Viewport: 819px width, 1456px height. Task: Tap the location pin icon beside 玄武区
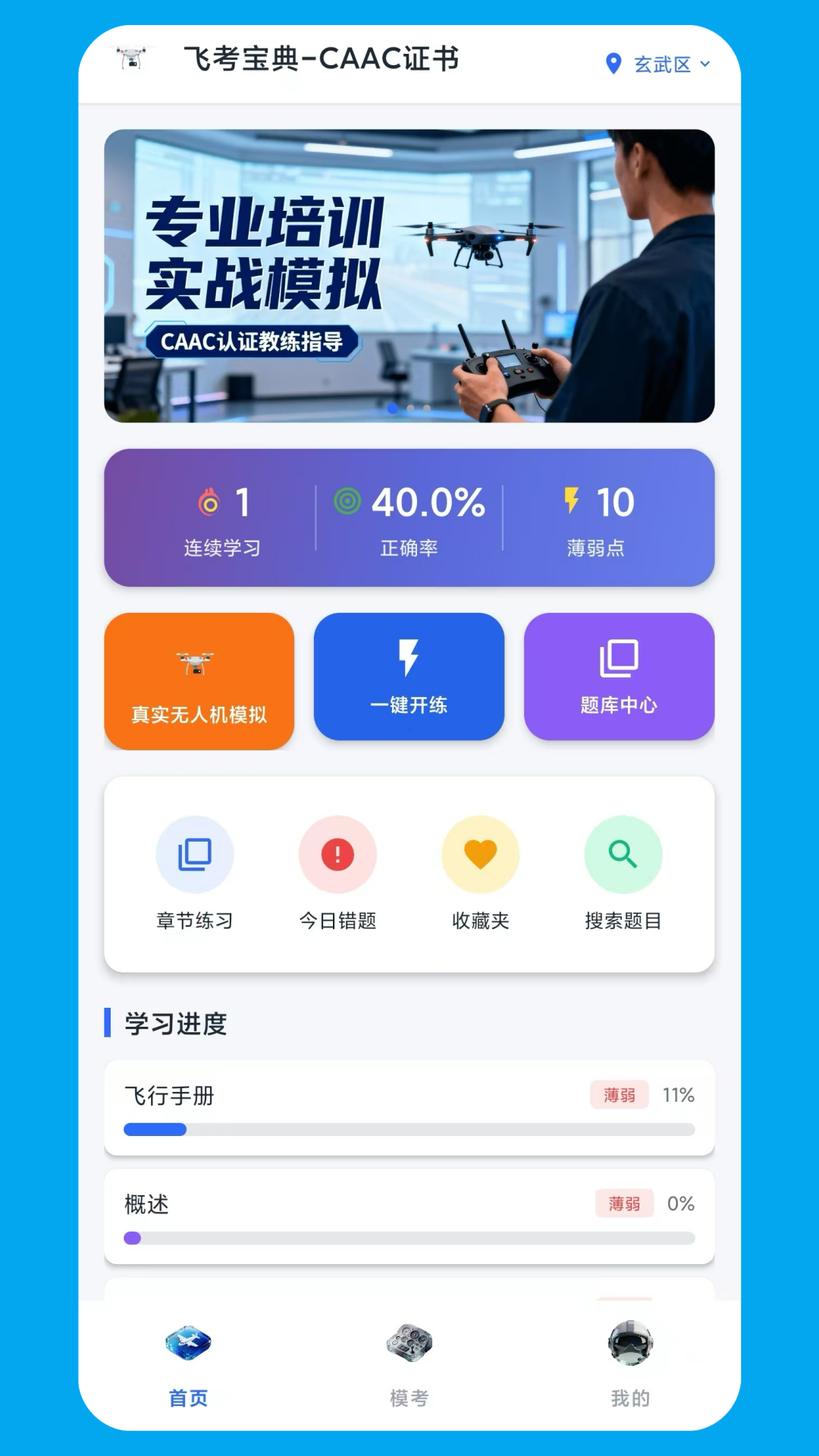[613, 64]
